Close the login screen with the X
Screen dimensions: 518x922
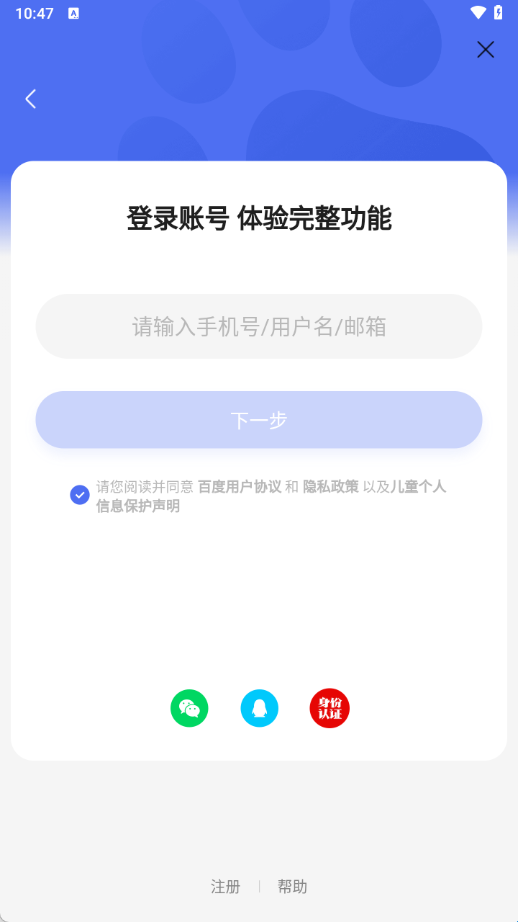click(x=485, y=49)
